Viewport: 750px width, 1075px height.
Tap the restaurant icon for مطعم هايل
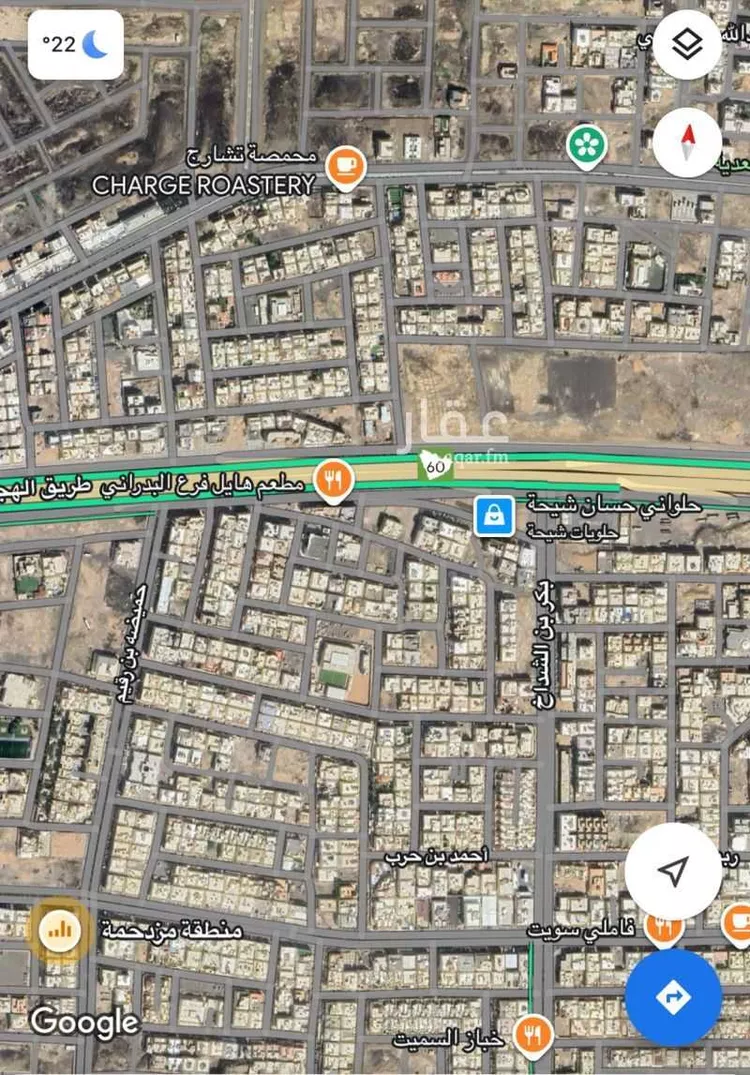(x=332, y=478)
